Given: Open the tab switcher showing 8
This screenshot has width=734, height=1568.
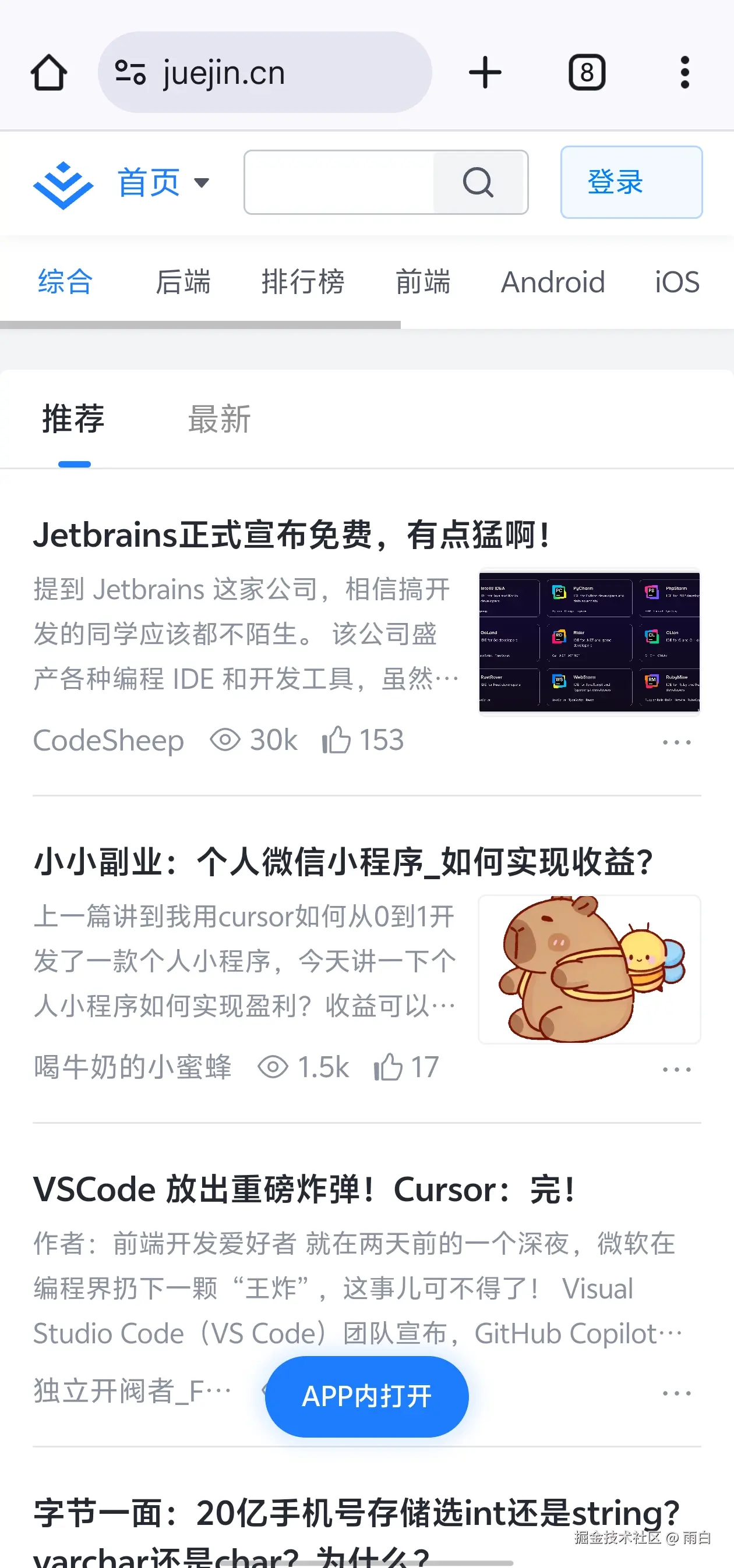Looking at the screenshot, I should click(587, 72).
